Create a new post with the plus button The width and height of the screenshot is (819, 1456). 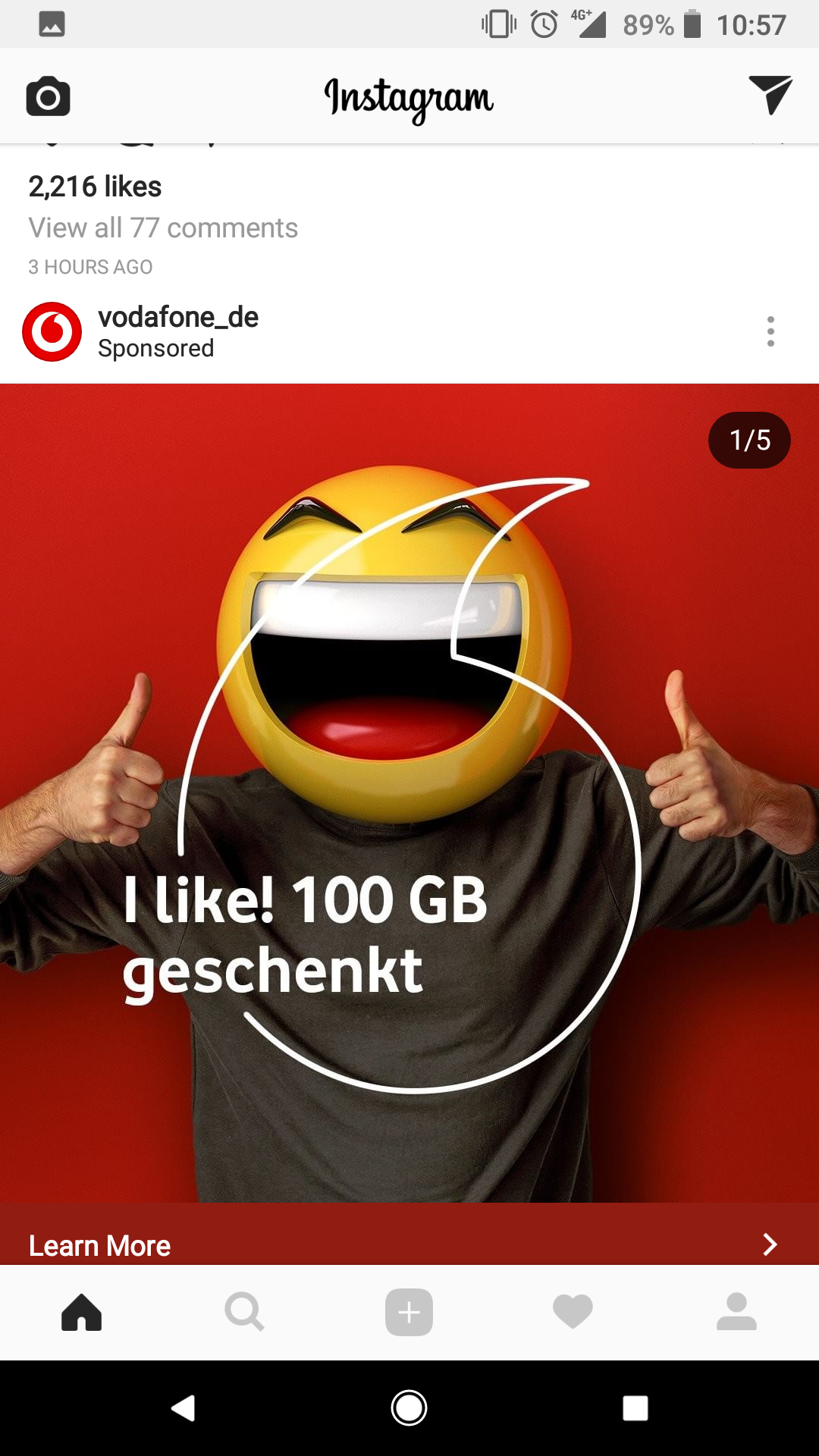coord(409,1312)
